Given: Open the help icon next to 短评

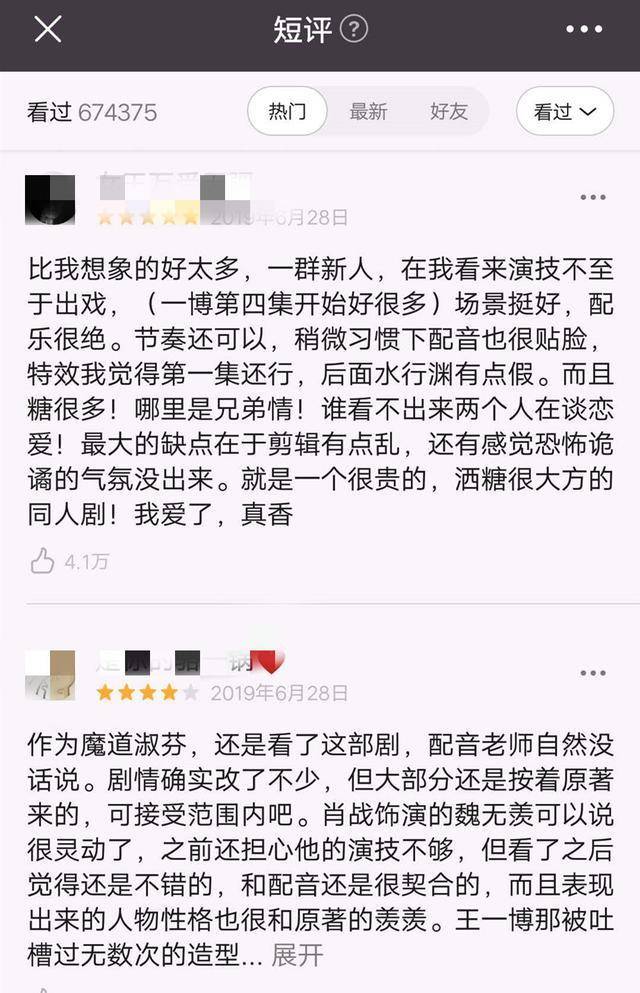Looking at the screenshot, I should 354,29.
